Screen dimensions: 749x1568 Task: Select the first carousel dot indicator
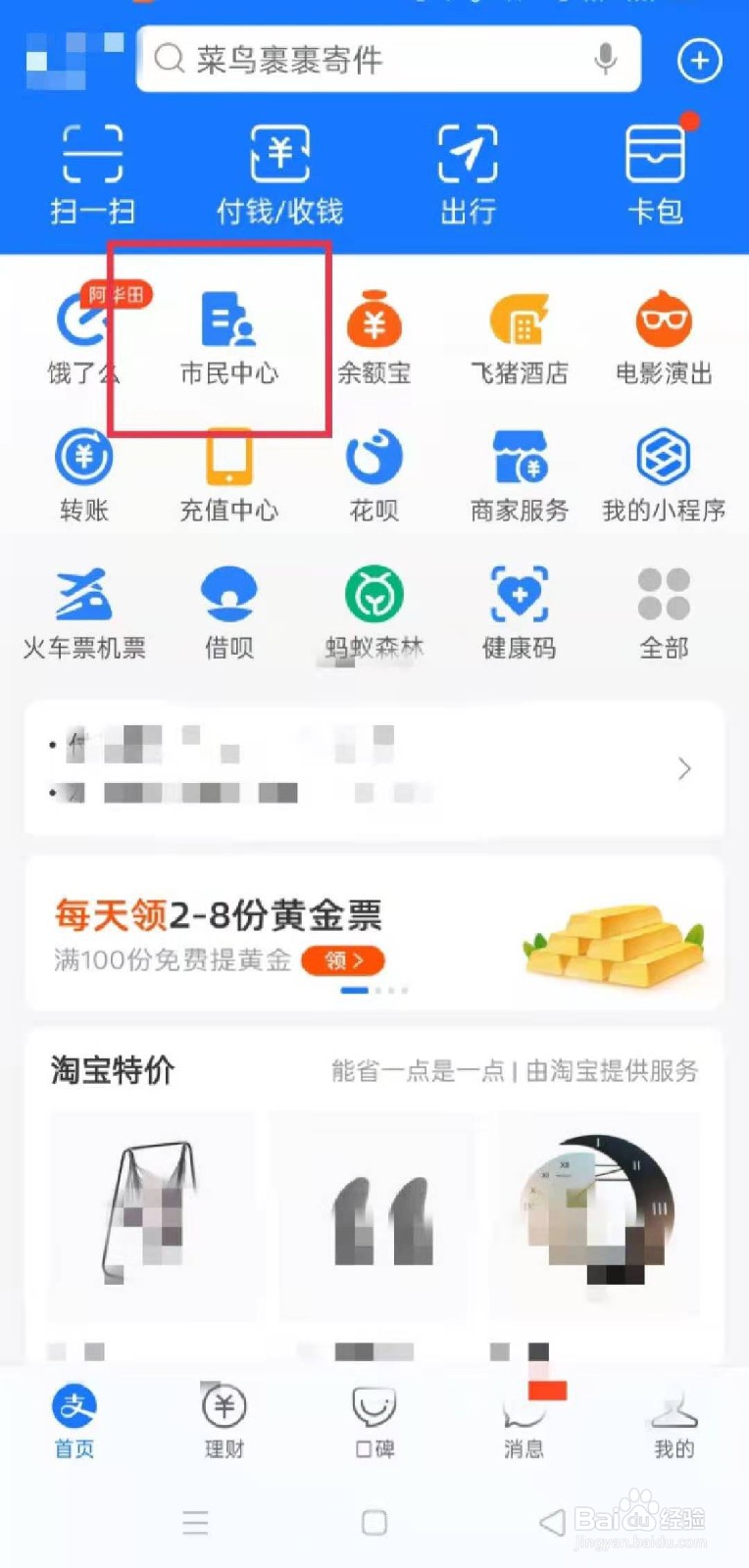(x=354, y=991)
